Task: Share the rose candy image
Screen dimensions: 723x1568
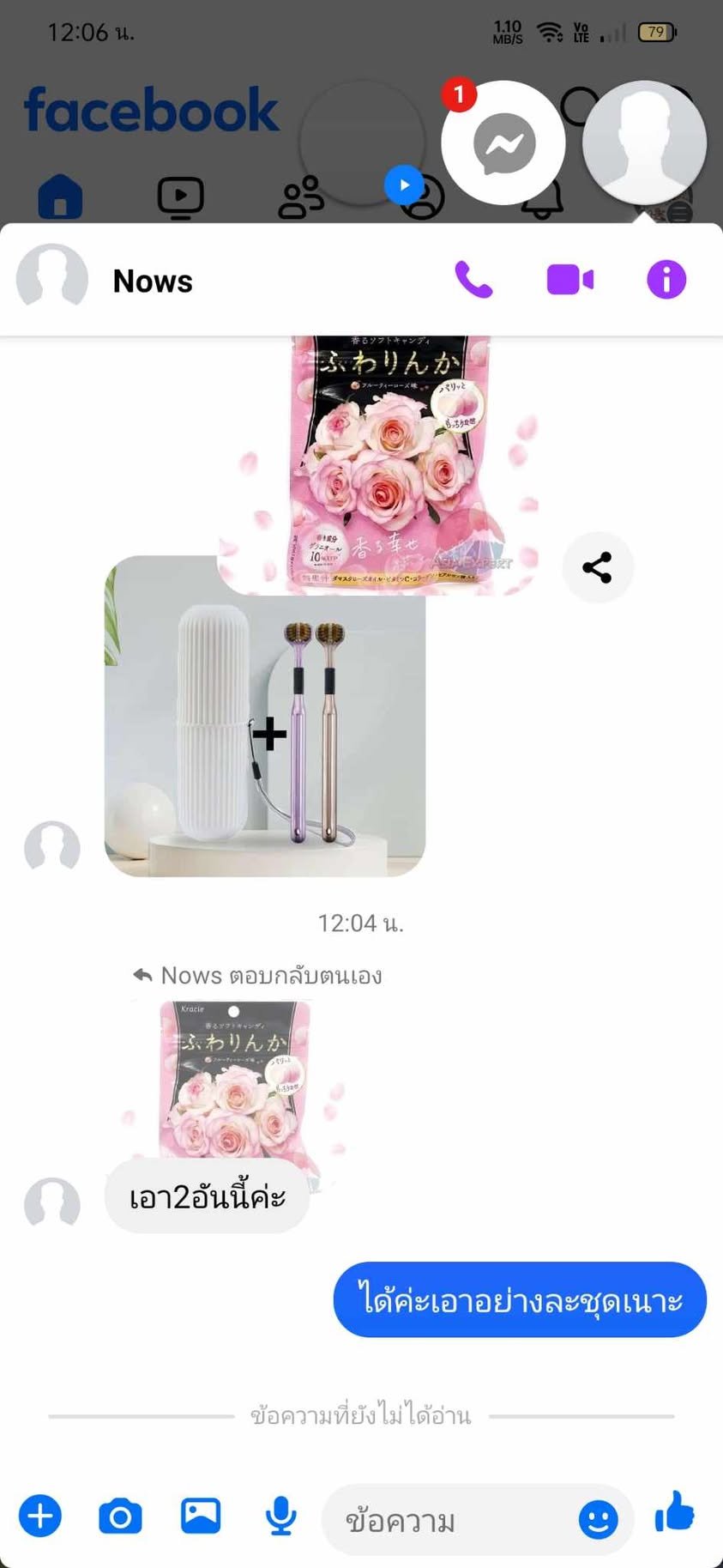Action: coord(598,567)
